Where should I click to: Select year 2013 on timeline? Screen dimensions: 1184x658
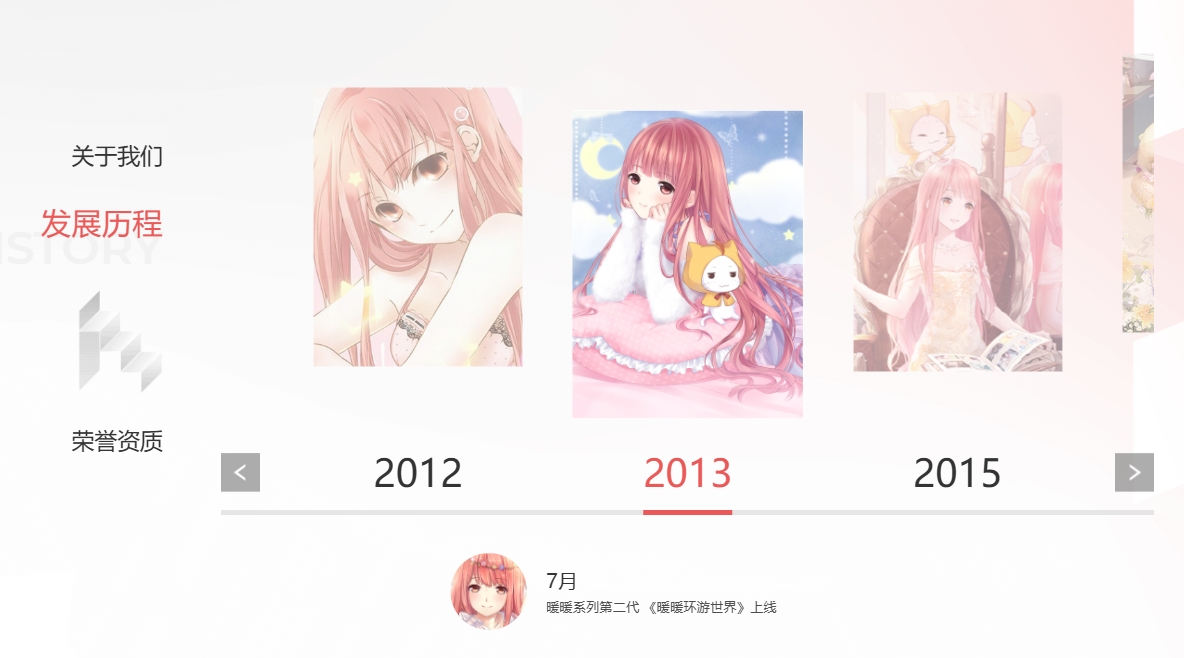(x=688, y=473)
